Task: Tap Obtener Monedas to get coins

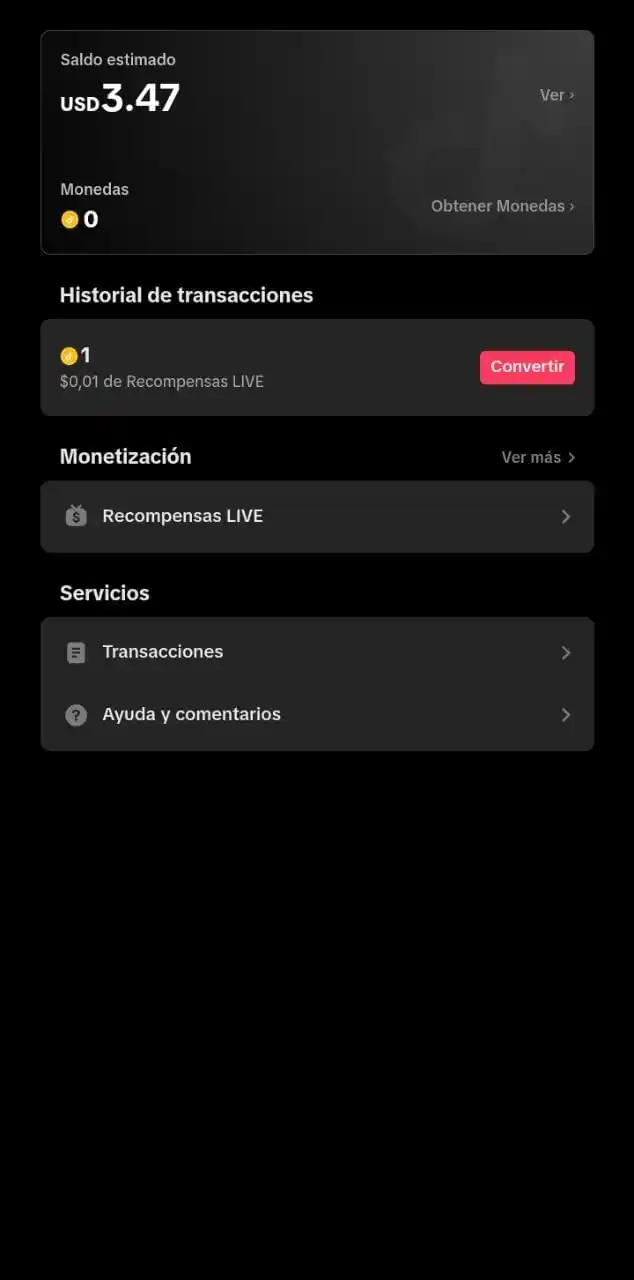Action: (502, 206)
